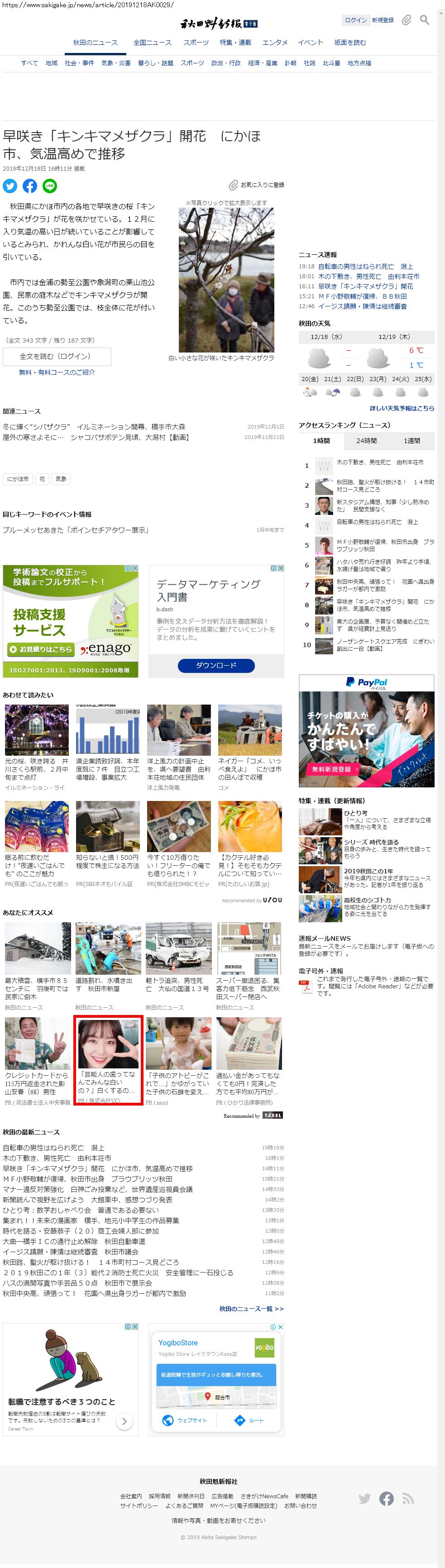Switch ranking to 1週間 tab
445x1568 pixels.
[412, 441]
